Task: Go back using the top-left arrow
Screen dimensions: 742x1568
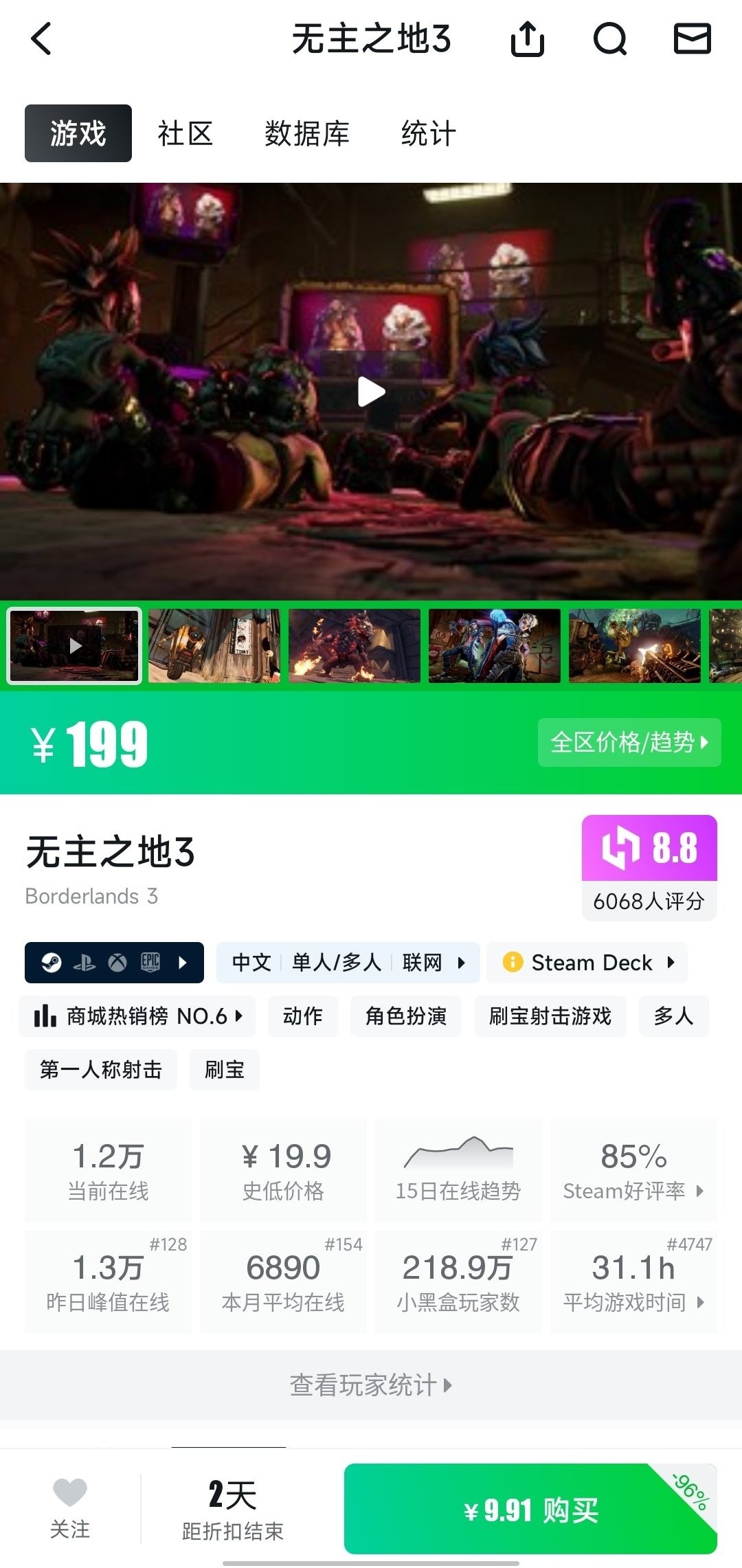Action: coord(41,38)
